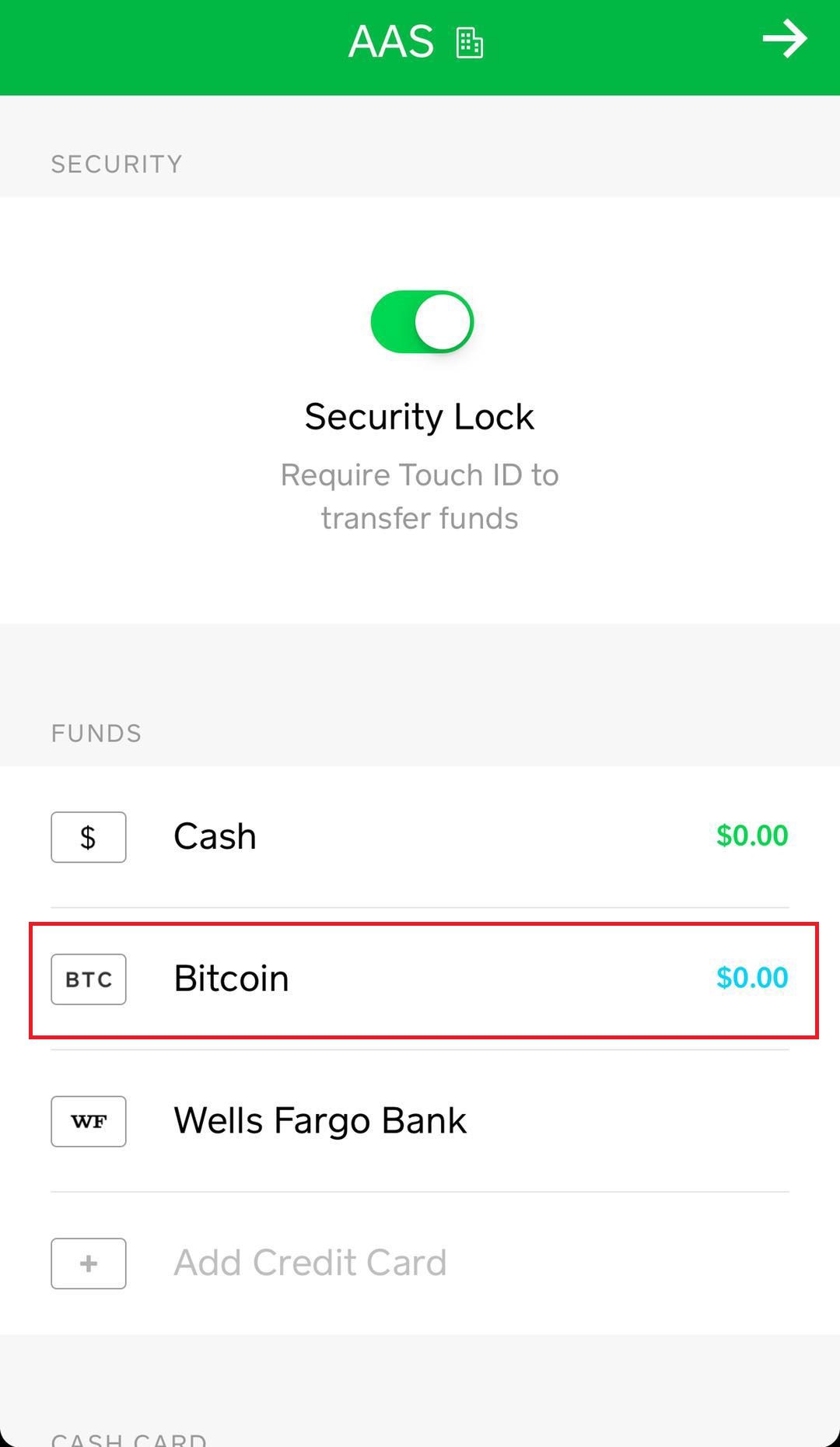The height and width of the screenshot is (1447, 840).
Task: Open the Bitcoin balance row
Action: click(x=420, y=979)
